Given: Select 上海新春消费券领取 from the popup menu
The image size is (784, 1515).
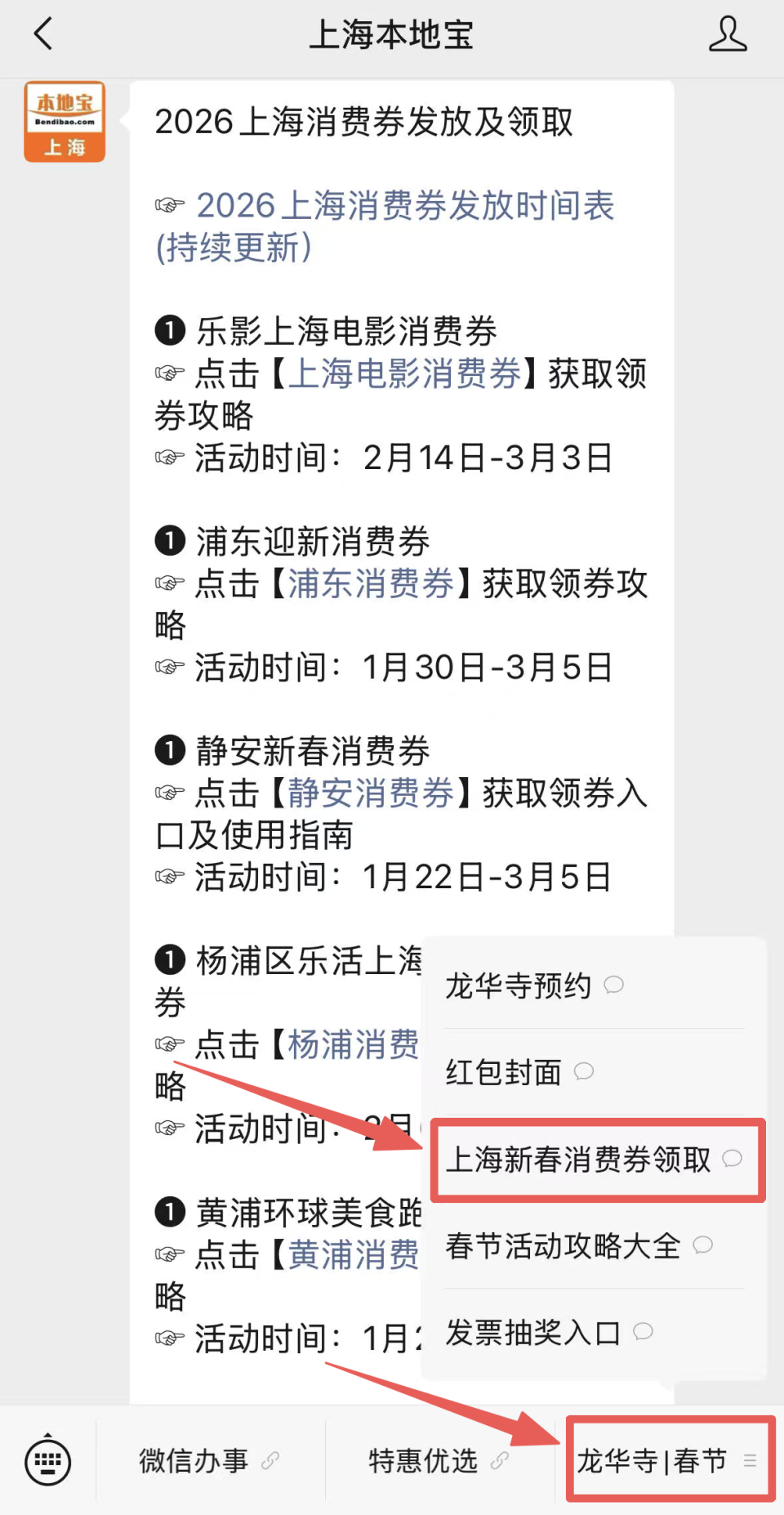Looking at the screenshot, I should [x=580, y=1160].
